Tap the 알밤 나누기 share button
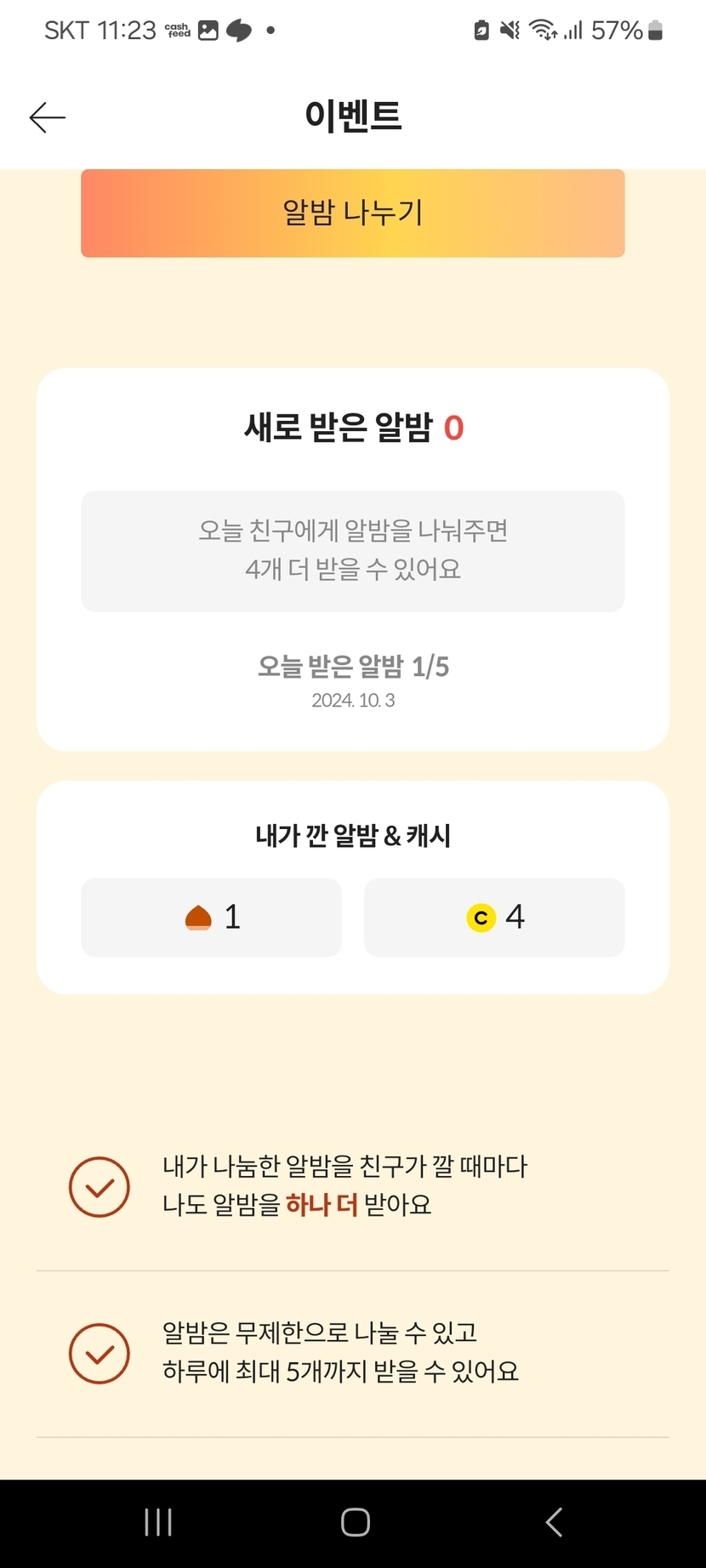This screenshot has width=706, height=1568. 353,213
